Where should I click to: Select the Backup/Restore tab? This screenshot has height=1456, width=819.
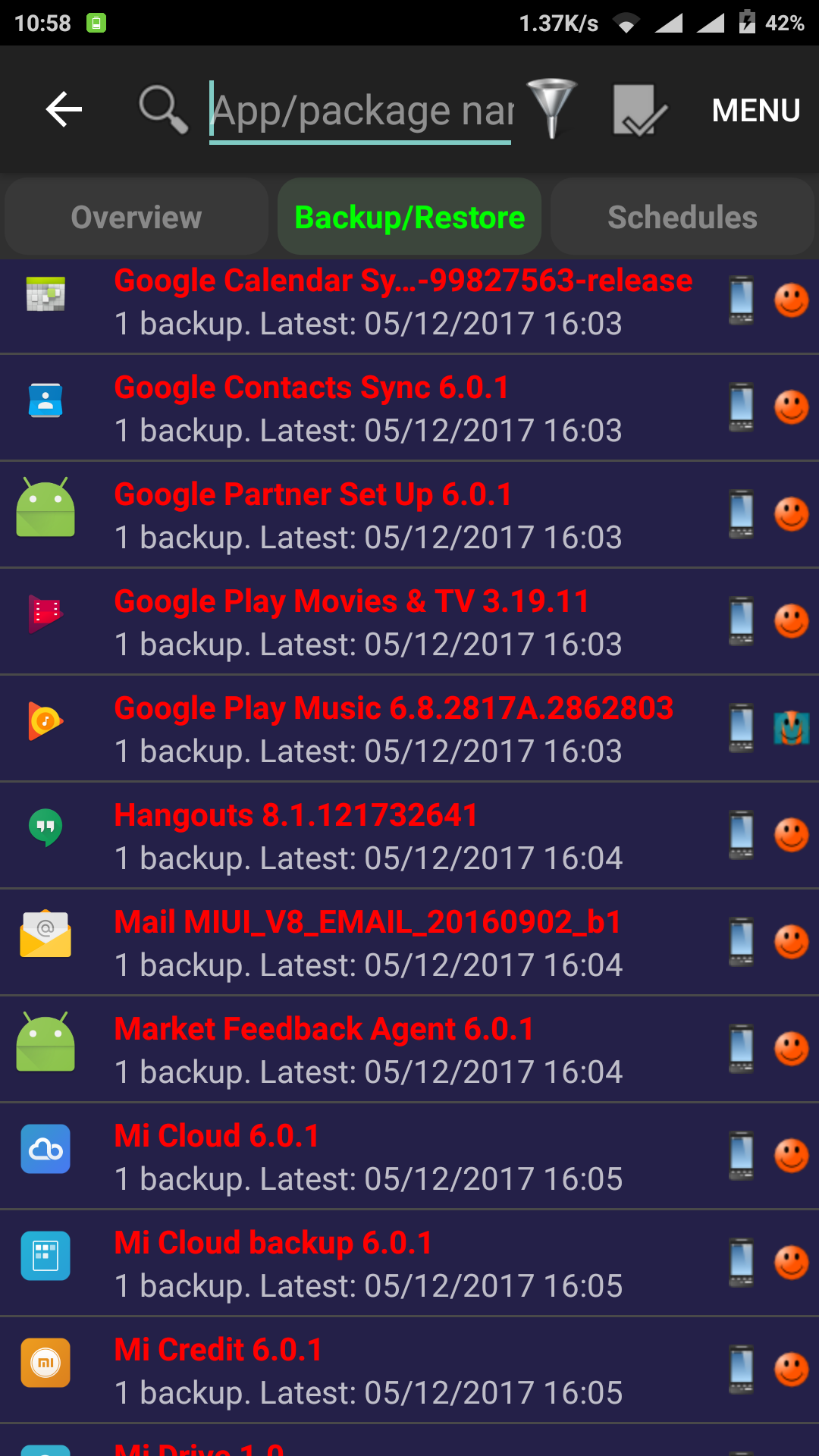409,218
